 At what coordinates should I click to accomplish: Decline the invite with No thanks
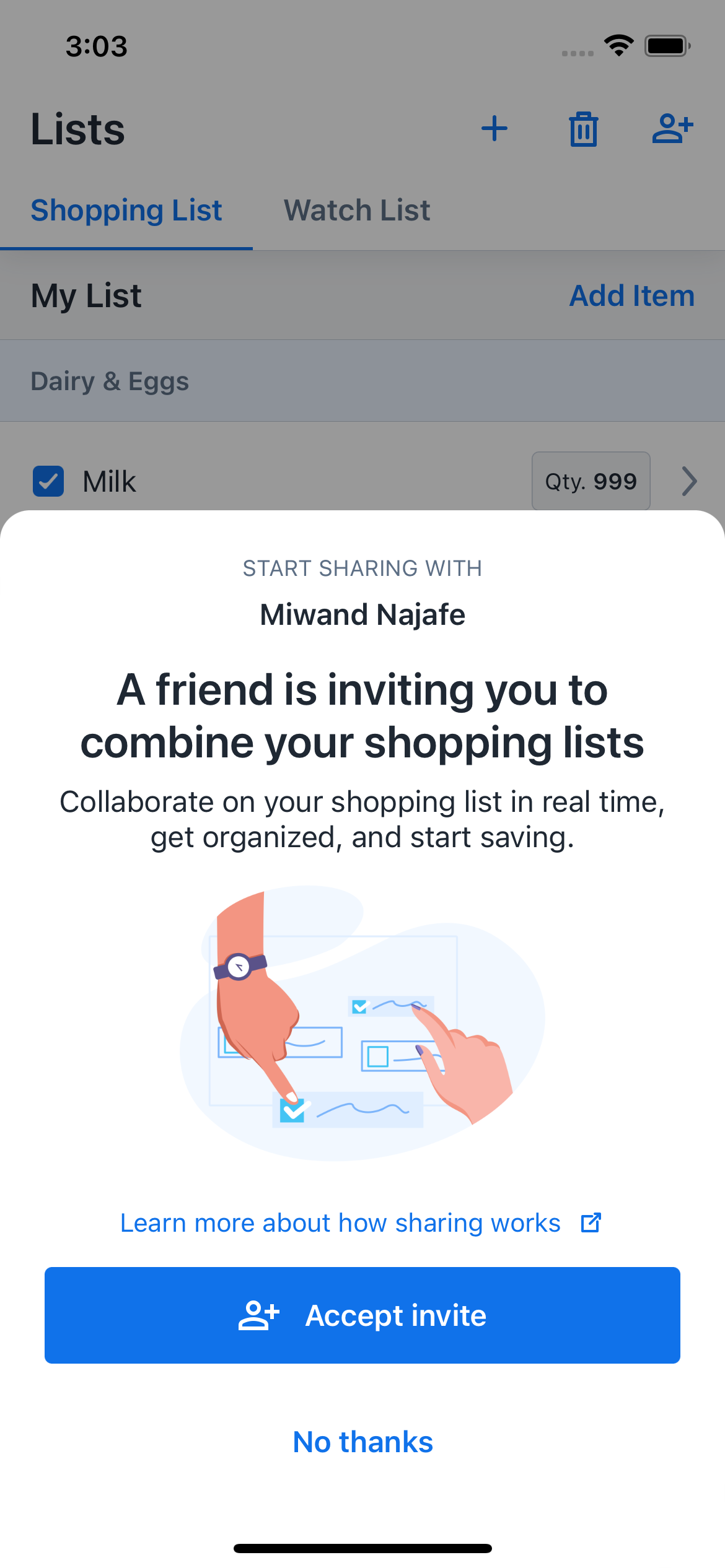(x=362, y=1442)
